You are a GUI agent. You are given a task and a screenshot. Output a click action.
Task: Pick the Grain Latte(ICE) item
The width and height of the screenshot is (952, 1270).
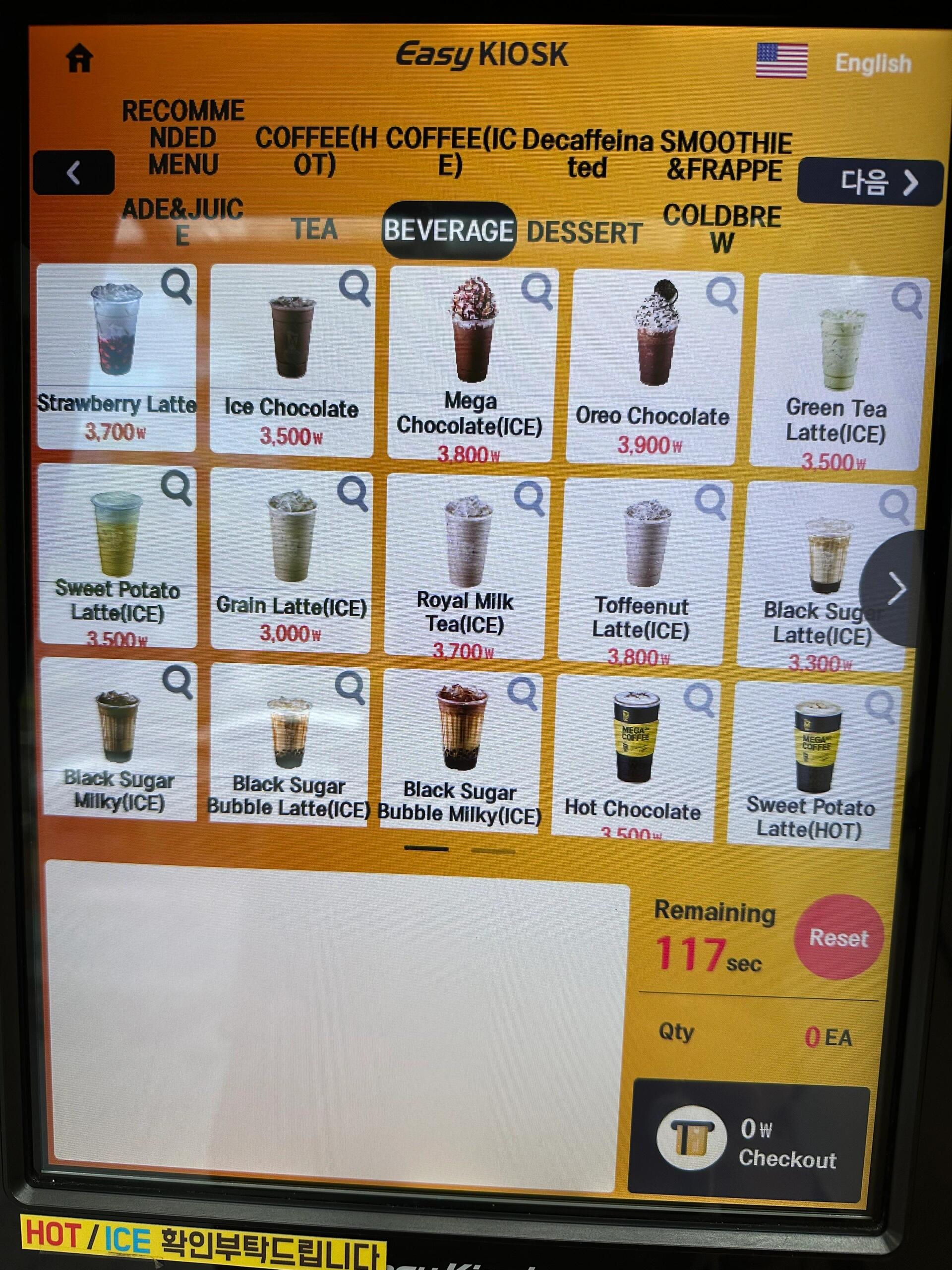(x=291, y=560)
